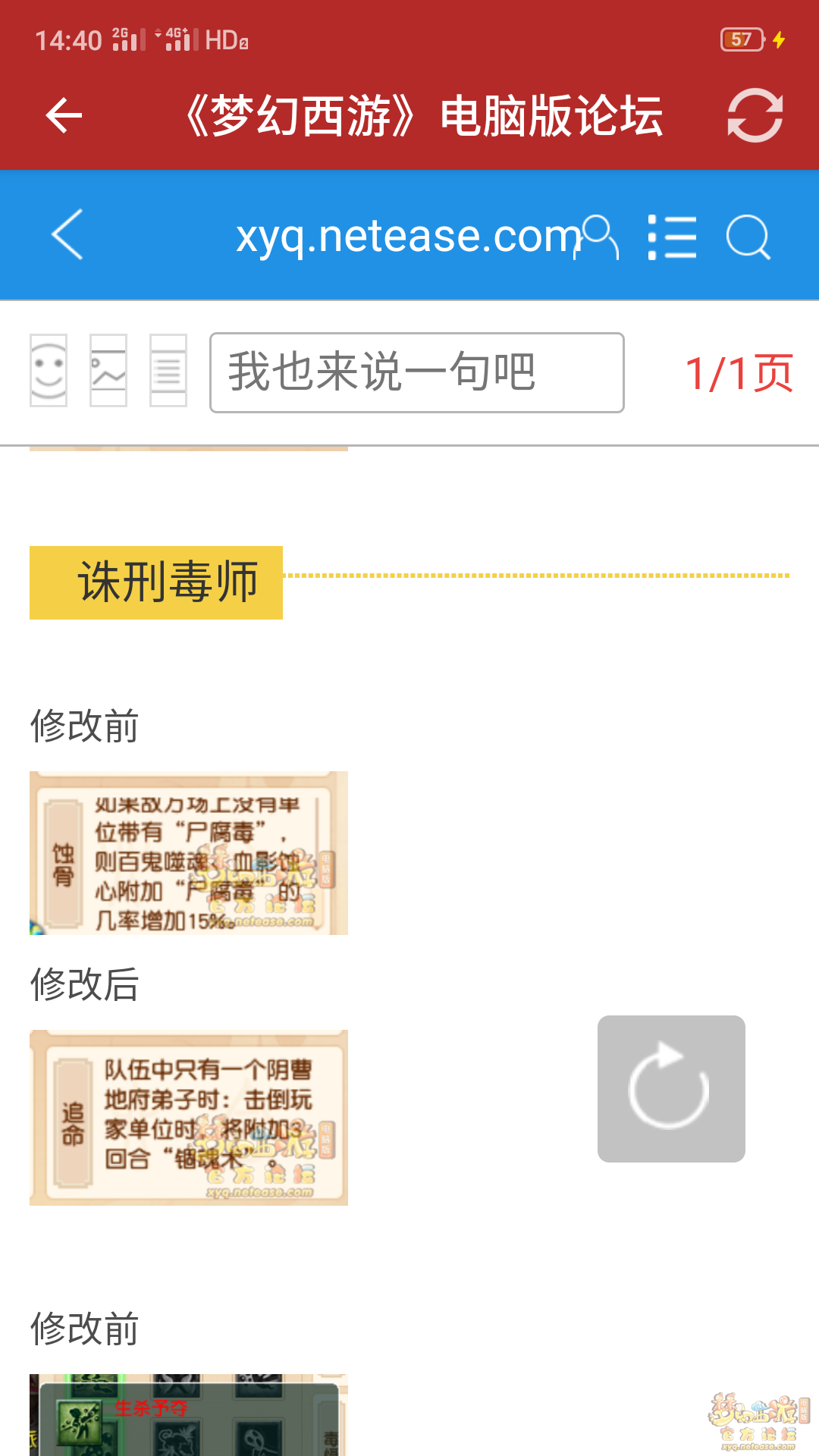This screenshot has height=1456, width=819.
Task: Go back using the red header arrow
Action: (x=64, y=115)
